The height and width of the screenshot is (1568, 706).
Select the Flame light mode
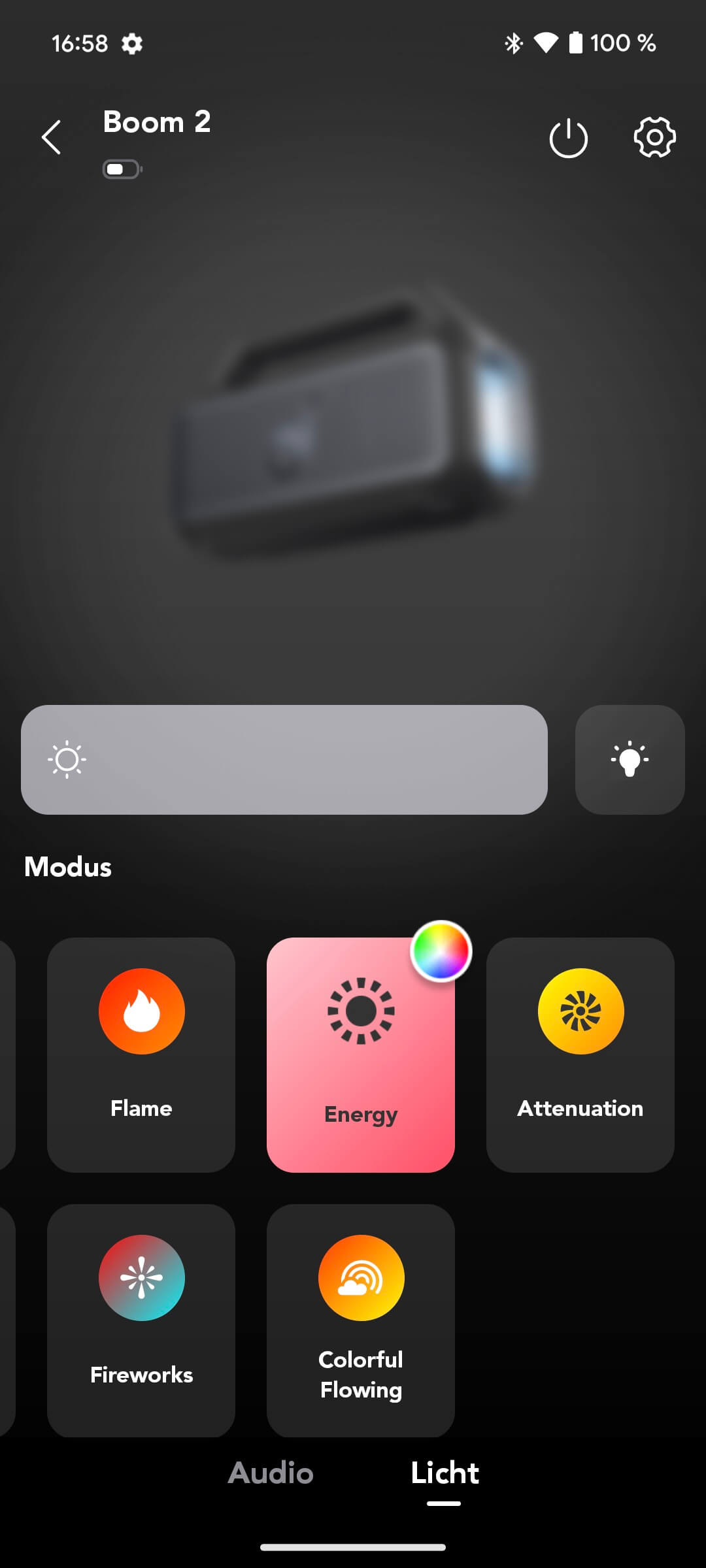[x=141, y=1054]
